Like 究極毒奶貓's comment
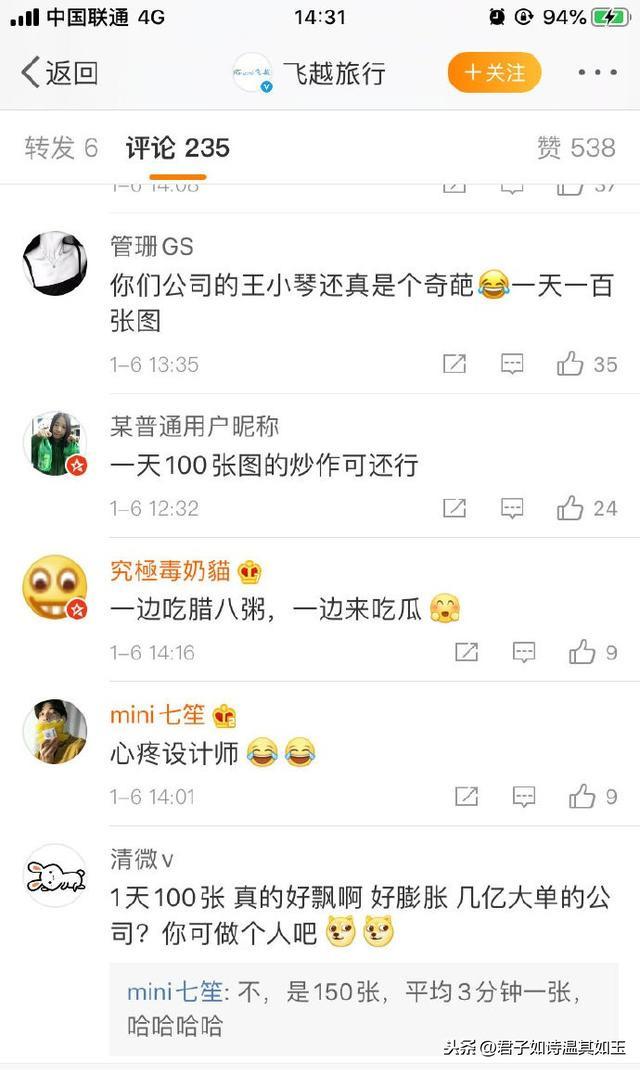The height and width of the screenshot is (1070, 640). pos(582,653)
